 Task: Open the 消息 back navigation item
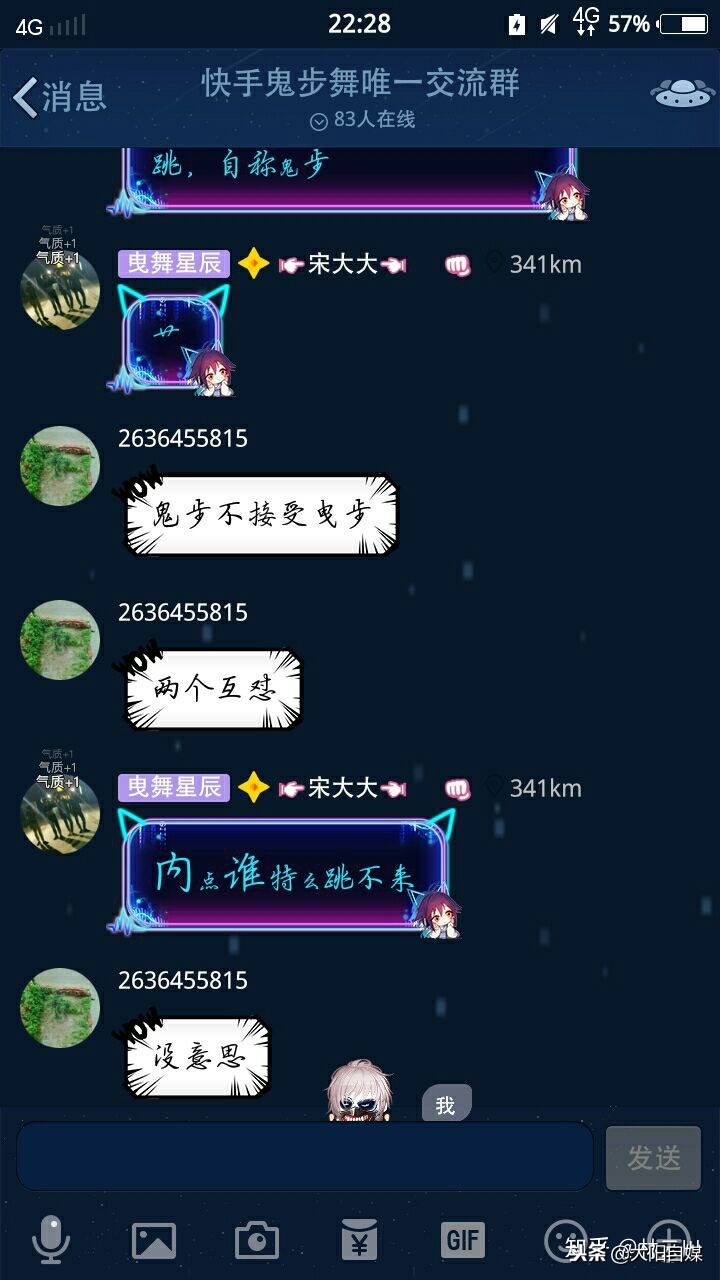click(62, 94)
